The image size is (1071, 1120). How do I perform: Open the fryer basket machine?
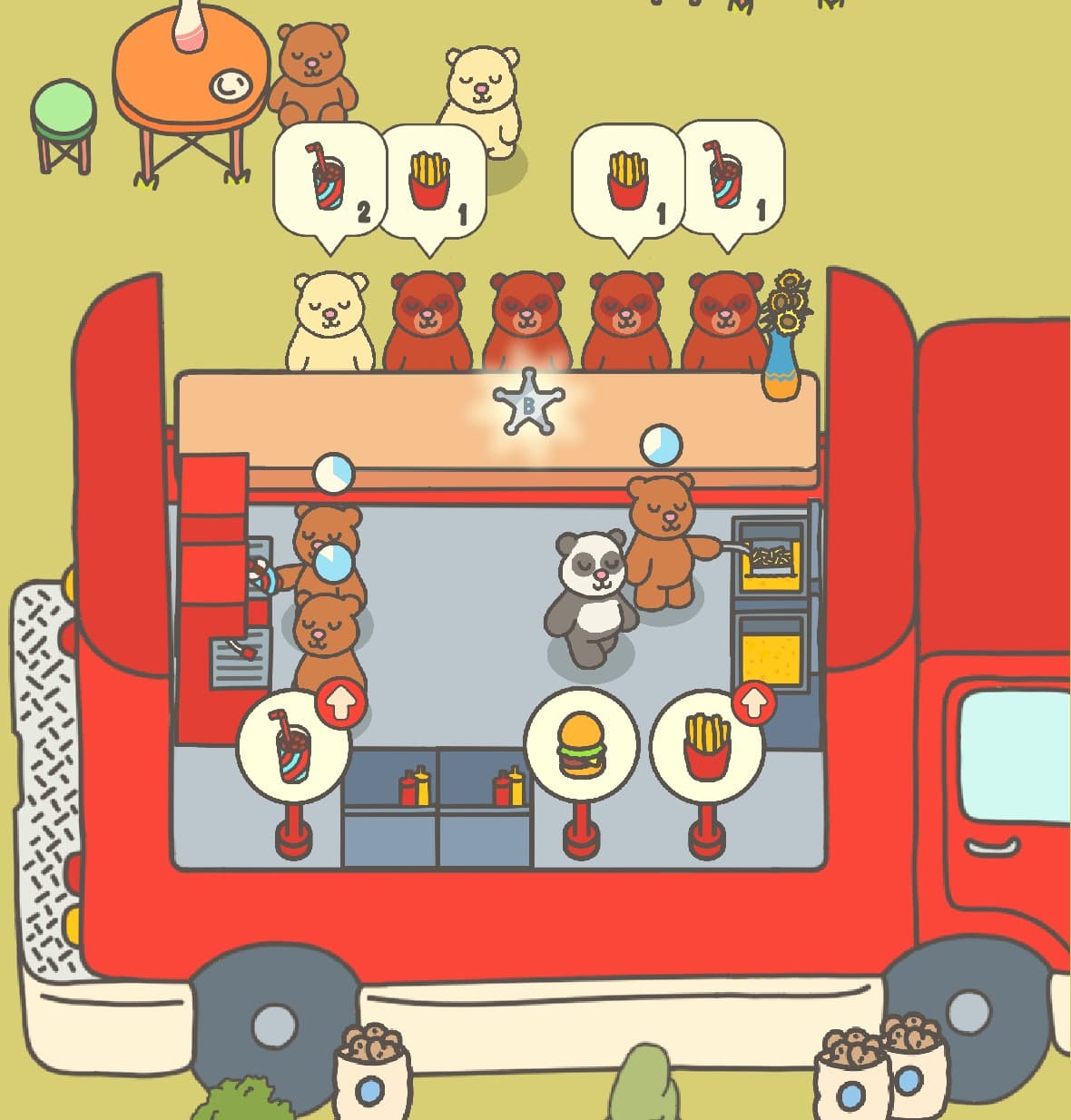(770, 561)
